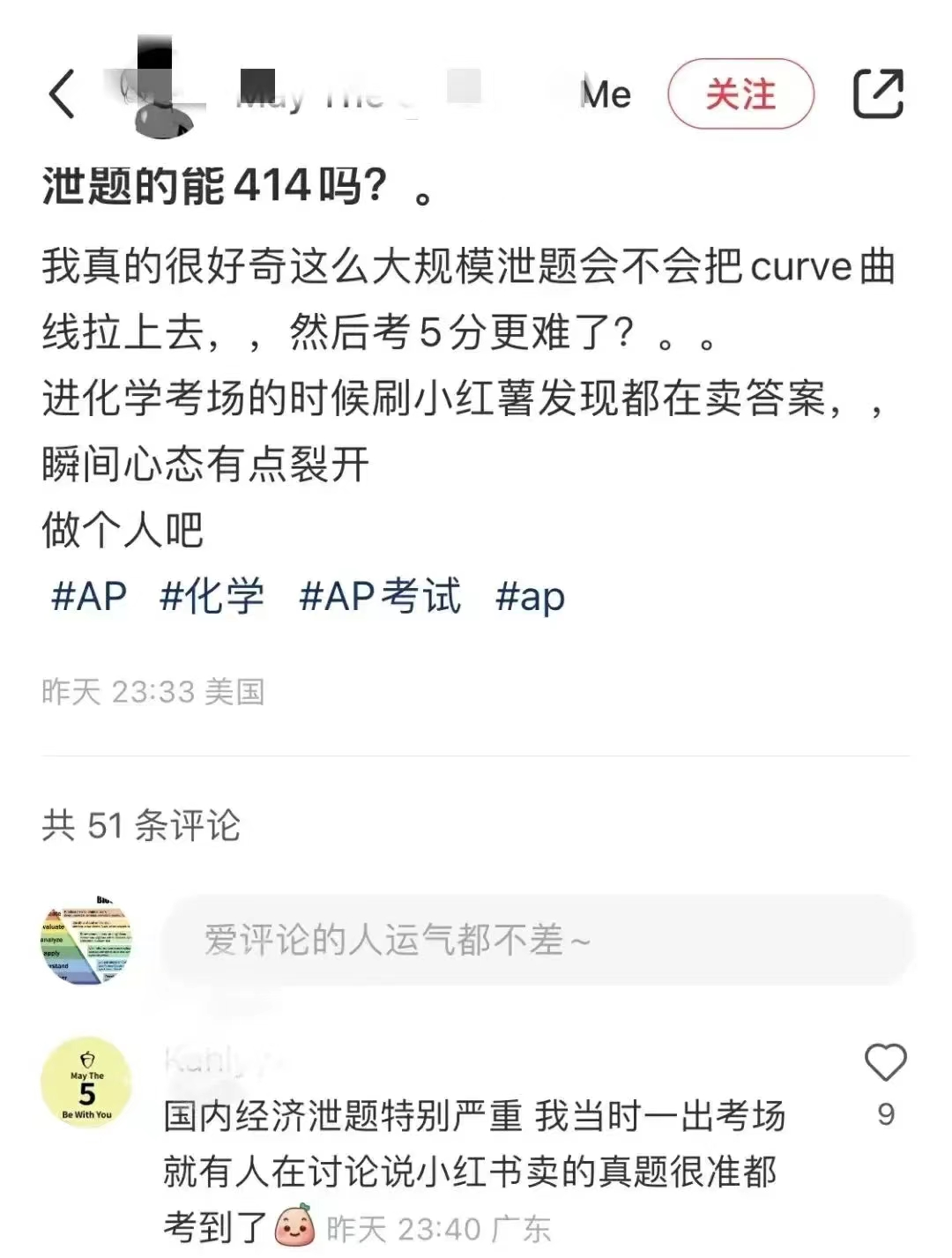This screenshot has width=952, height=1258.
Task: Open the #AP考试 hashtag
Action: point(379,597)
